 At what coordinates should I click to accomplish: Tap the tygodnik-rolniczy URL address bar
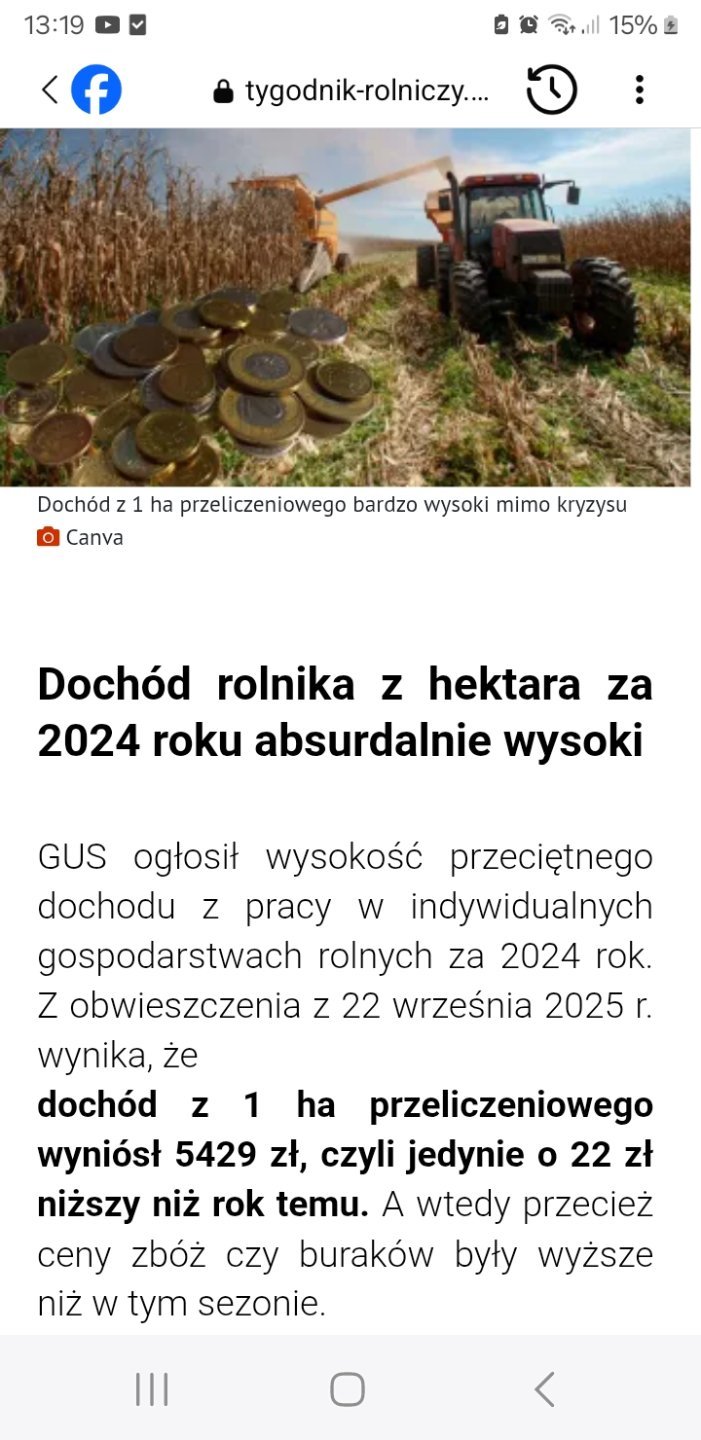click(x=352, y=92)
